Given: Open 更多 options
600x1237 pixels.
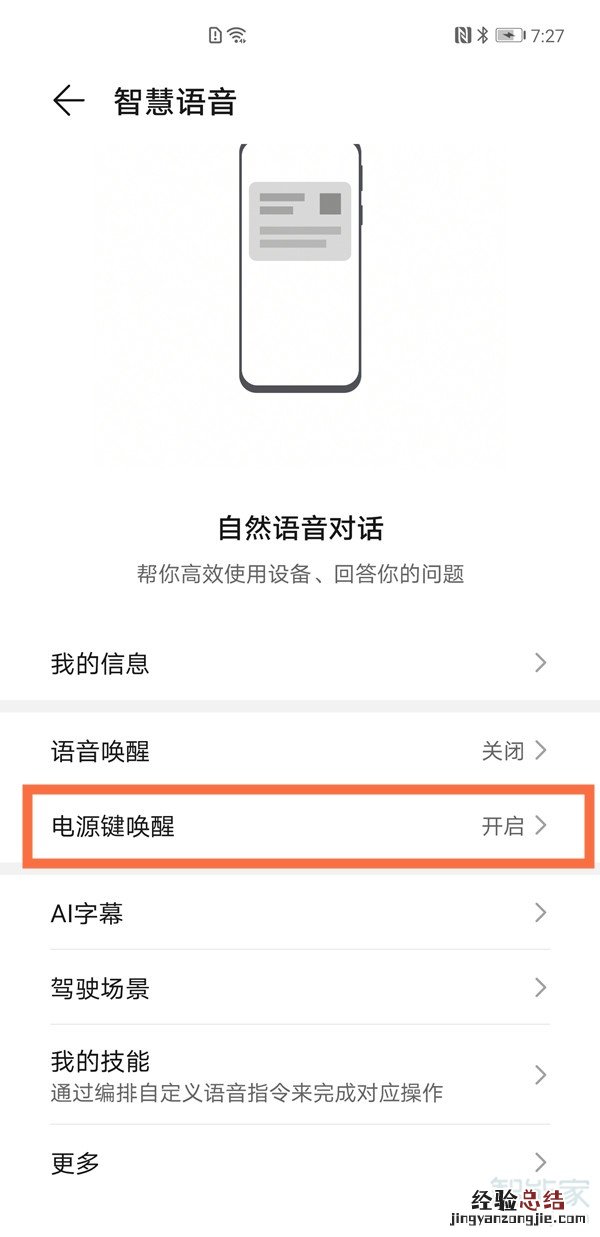Looking at the screenshot, I should point(300,1162).
